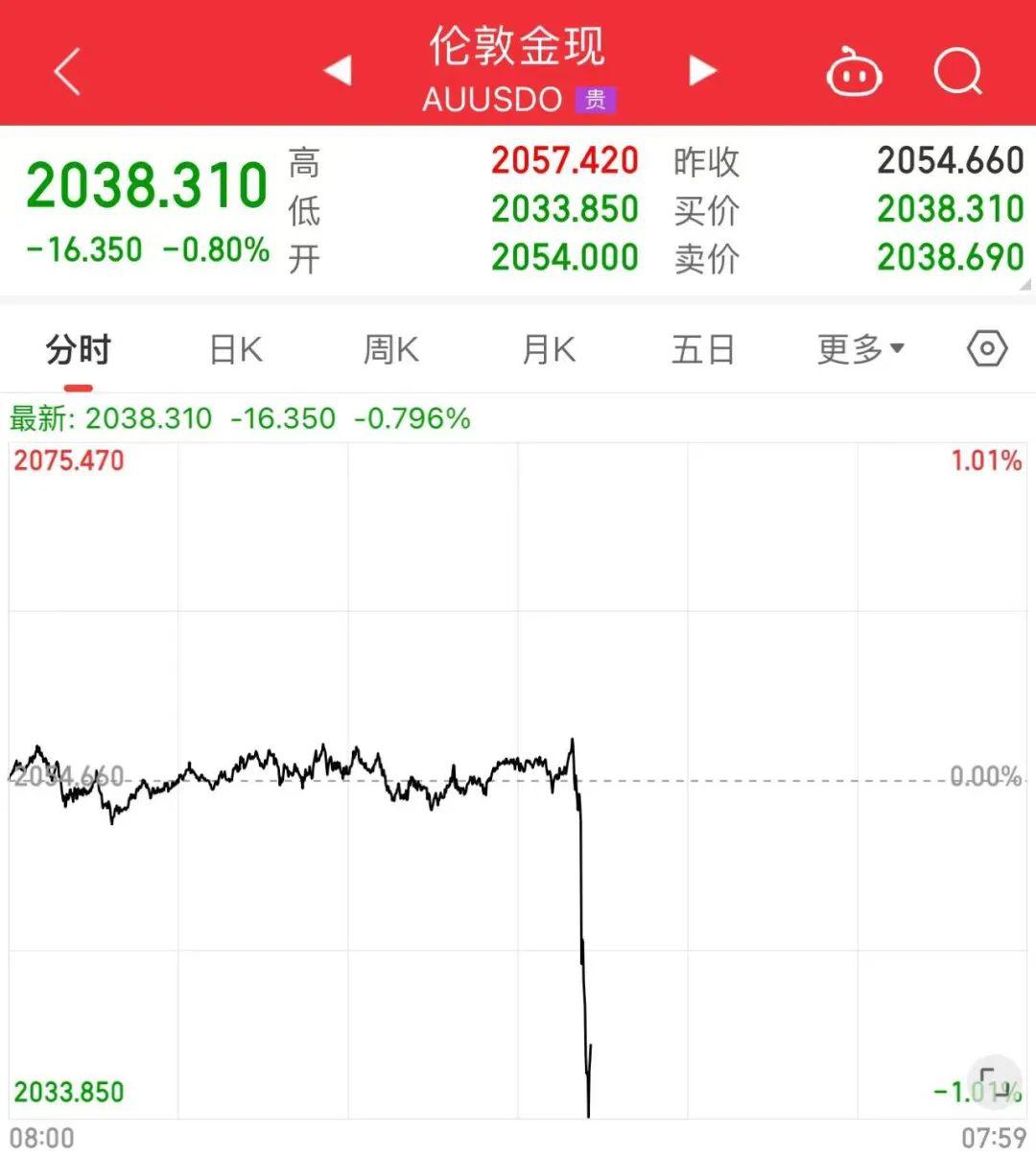Switch to the 日K tab
The height and width of the screenshot is (1157, 1036).
coord(236,350)
